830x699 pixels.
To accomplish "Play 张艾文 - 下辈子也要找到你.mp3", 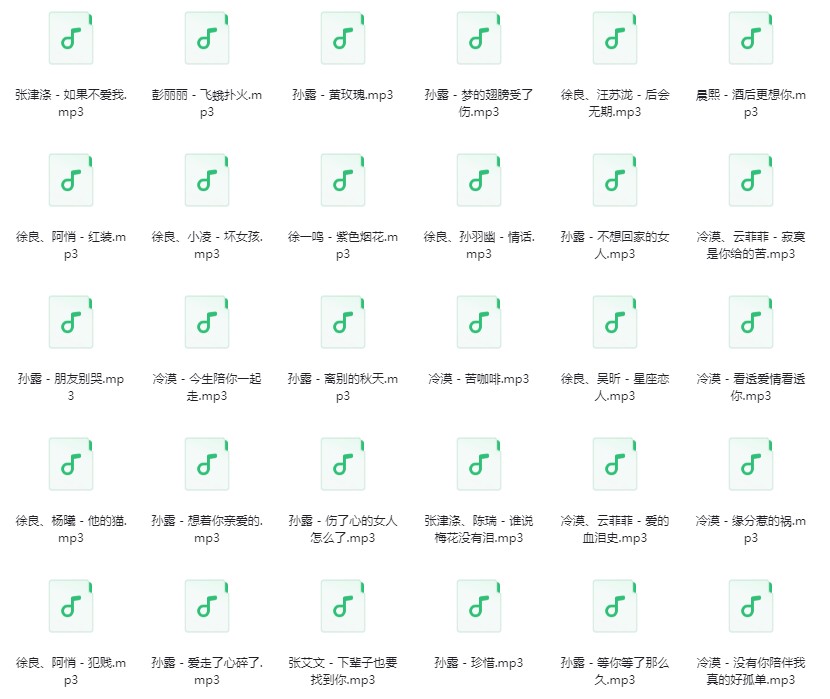I will pos(343,606).
